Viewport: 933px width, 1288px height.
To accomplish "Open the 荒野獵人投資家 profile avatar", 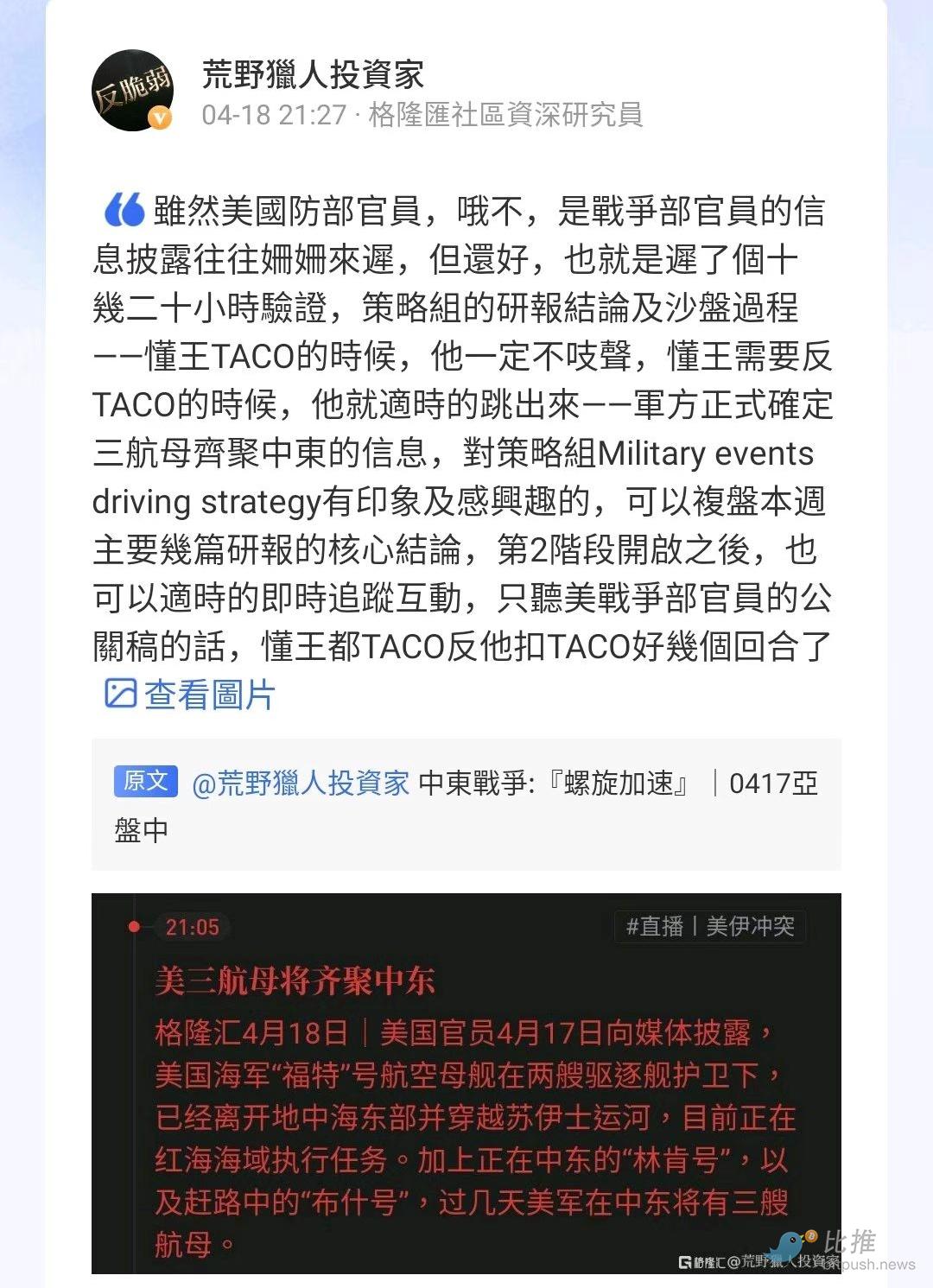I will coord(133,91).
